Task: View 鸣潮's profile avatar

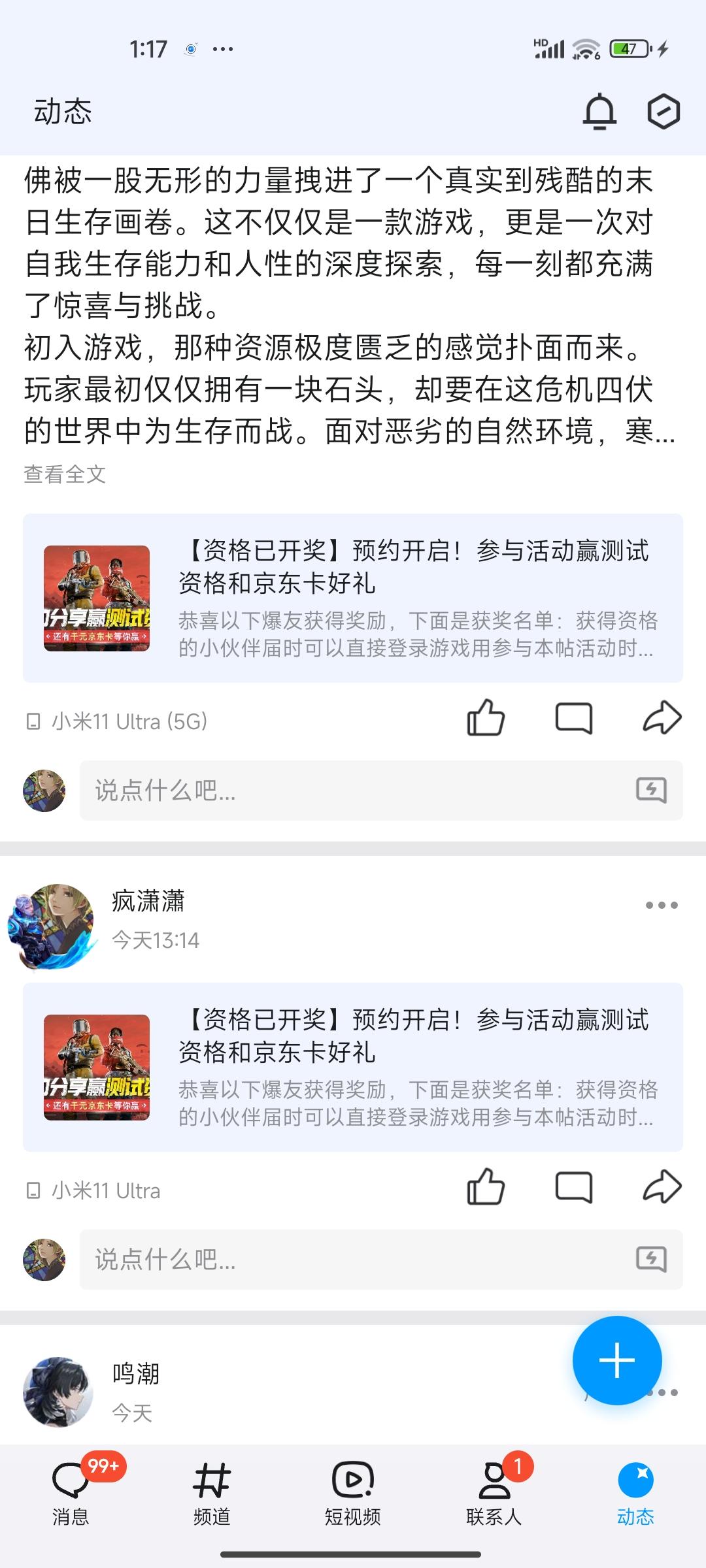Action: [58, 1392]
